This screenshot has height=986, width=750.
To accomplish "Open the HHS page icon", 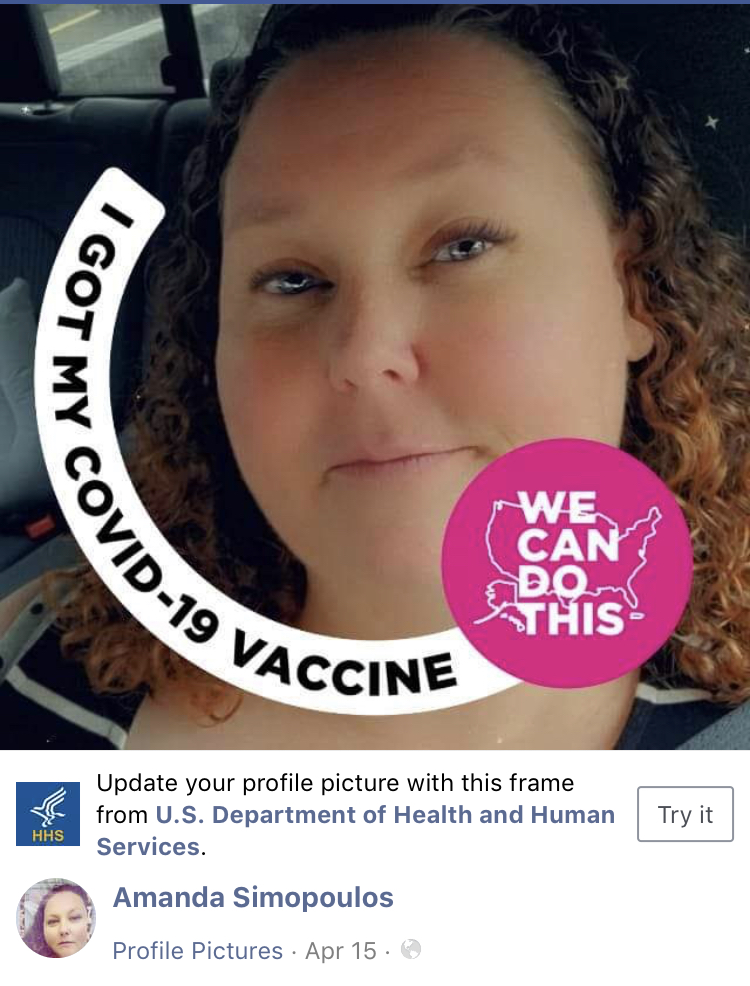I will click(48, 814).
